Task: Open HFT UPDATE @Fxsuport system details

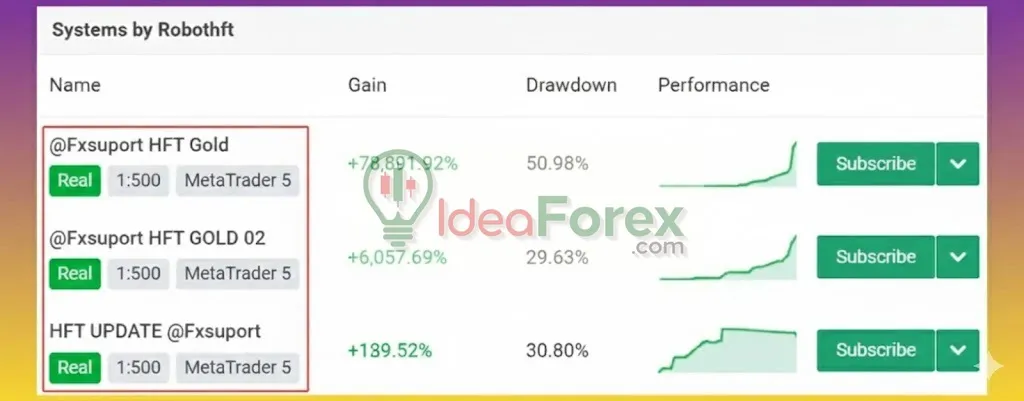Action: (155, 331)
